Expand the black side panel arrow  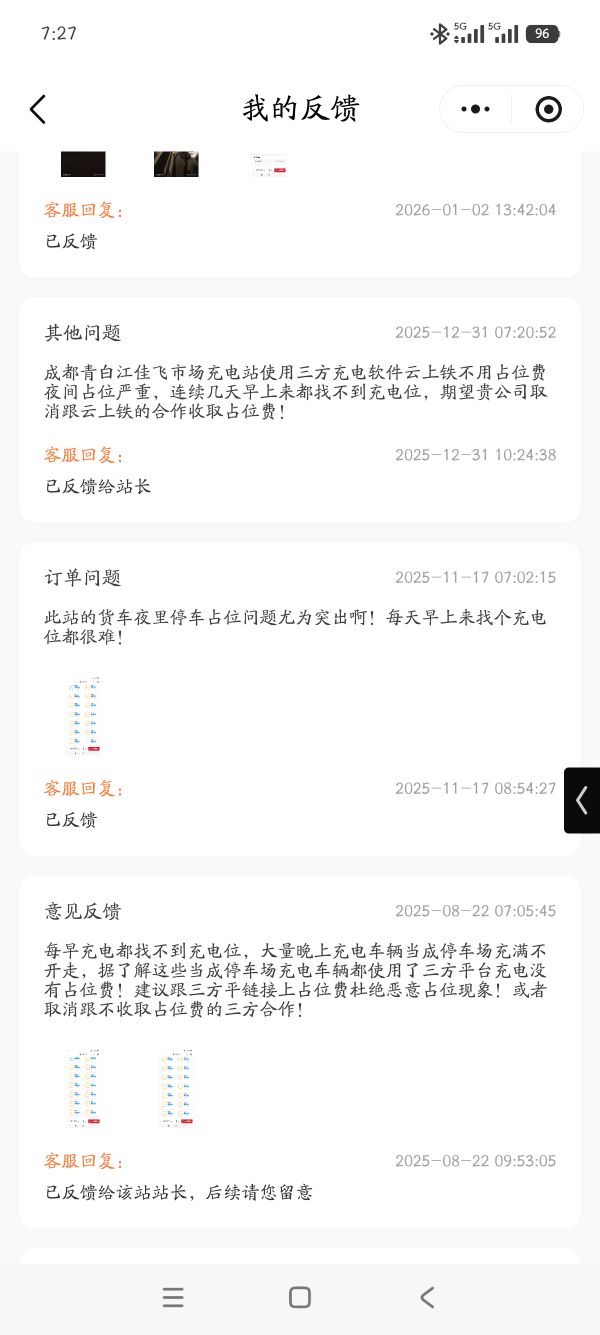(x=582, y=800)
